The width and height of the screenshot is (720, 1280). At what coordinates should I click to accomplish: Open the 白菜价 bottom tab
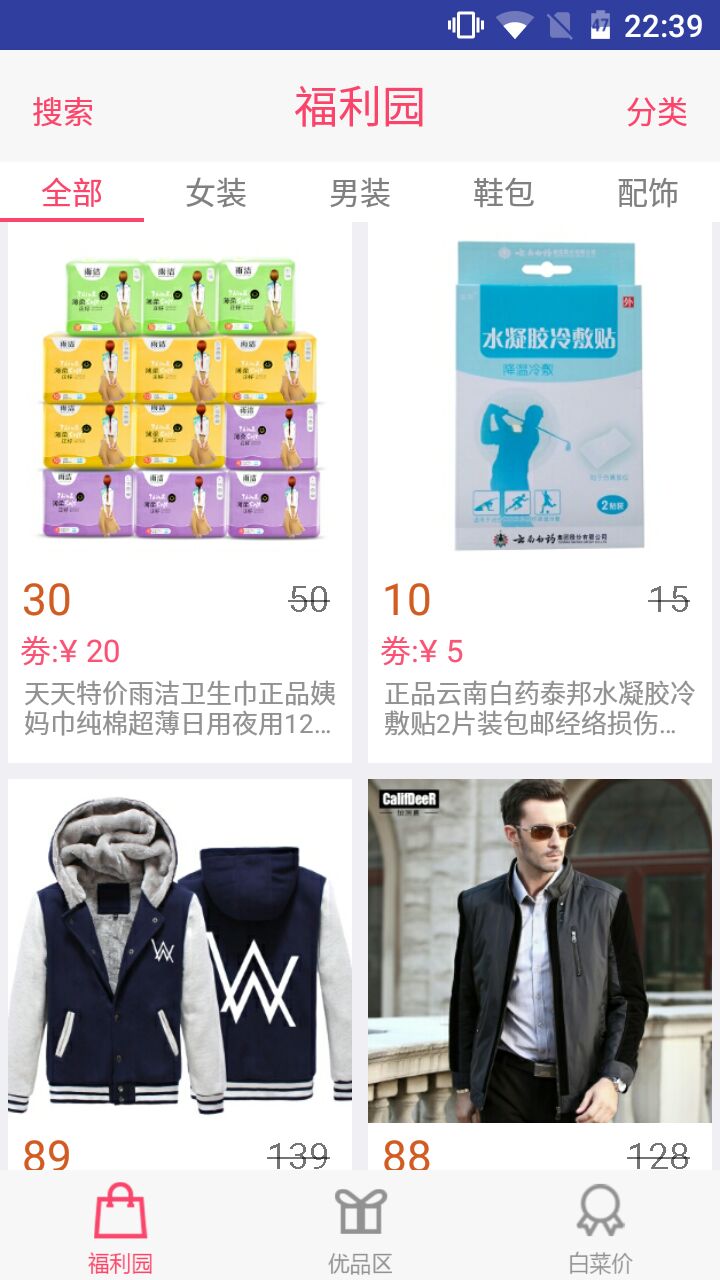click(600, 1227)
